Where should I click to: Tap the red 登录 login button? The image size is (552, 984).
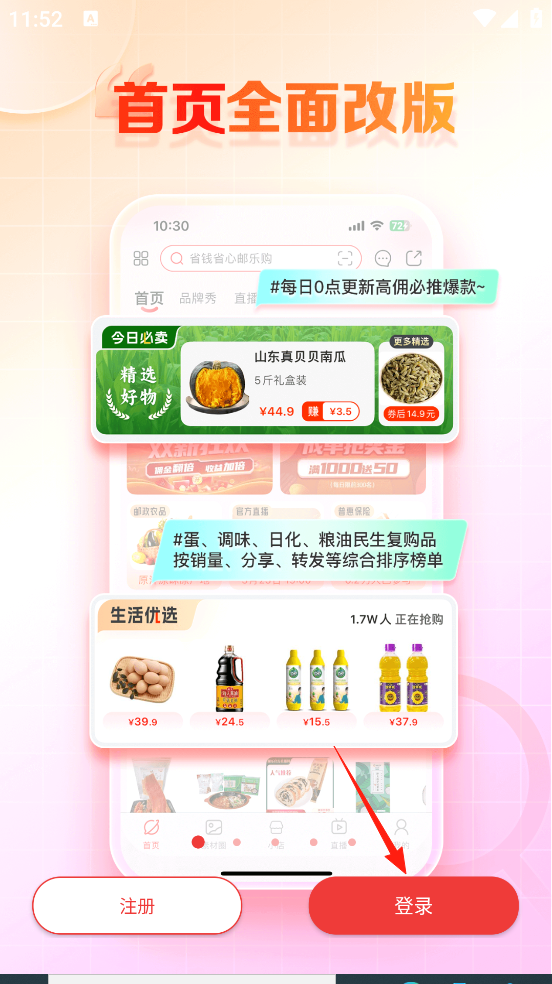click(x=413, y=906)
